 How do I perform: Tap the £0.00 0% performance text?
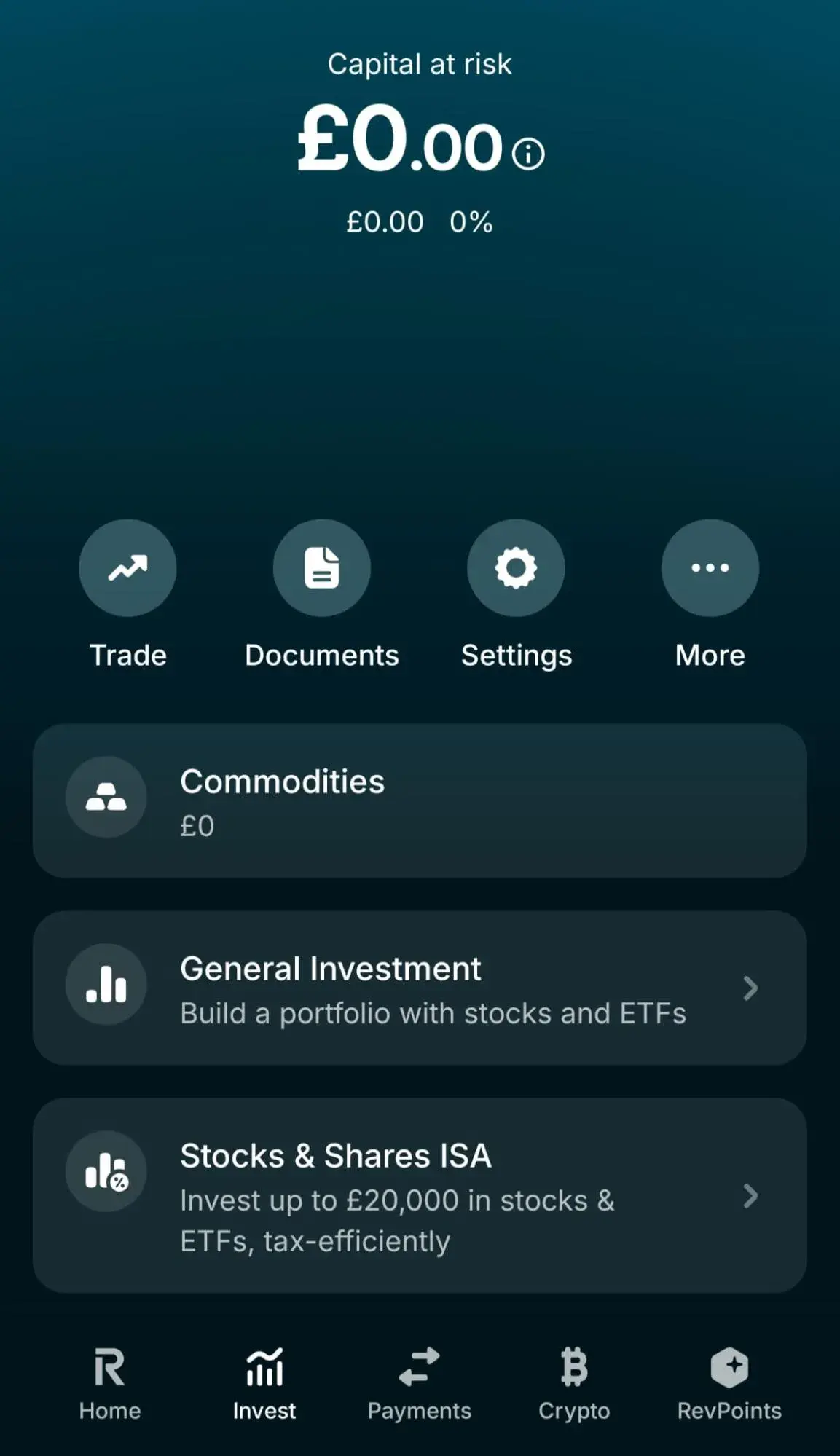click(x=420, y=221)
